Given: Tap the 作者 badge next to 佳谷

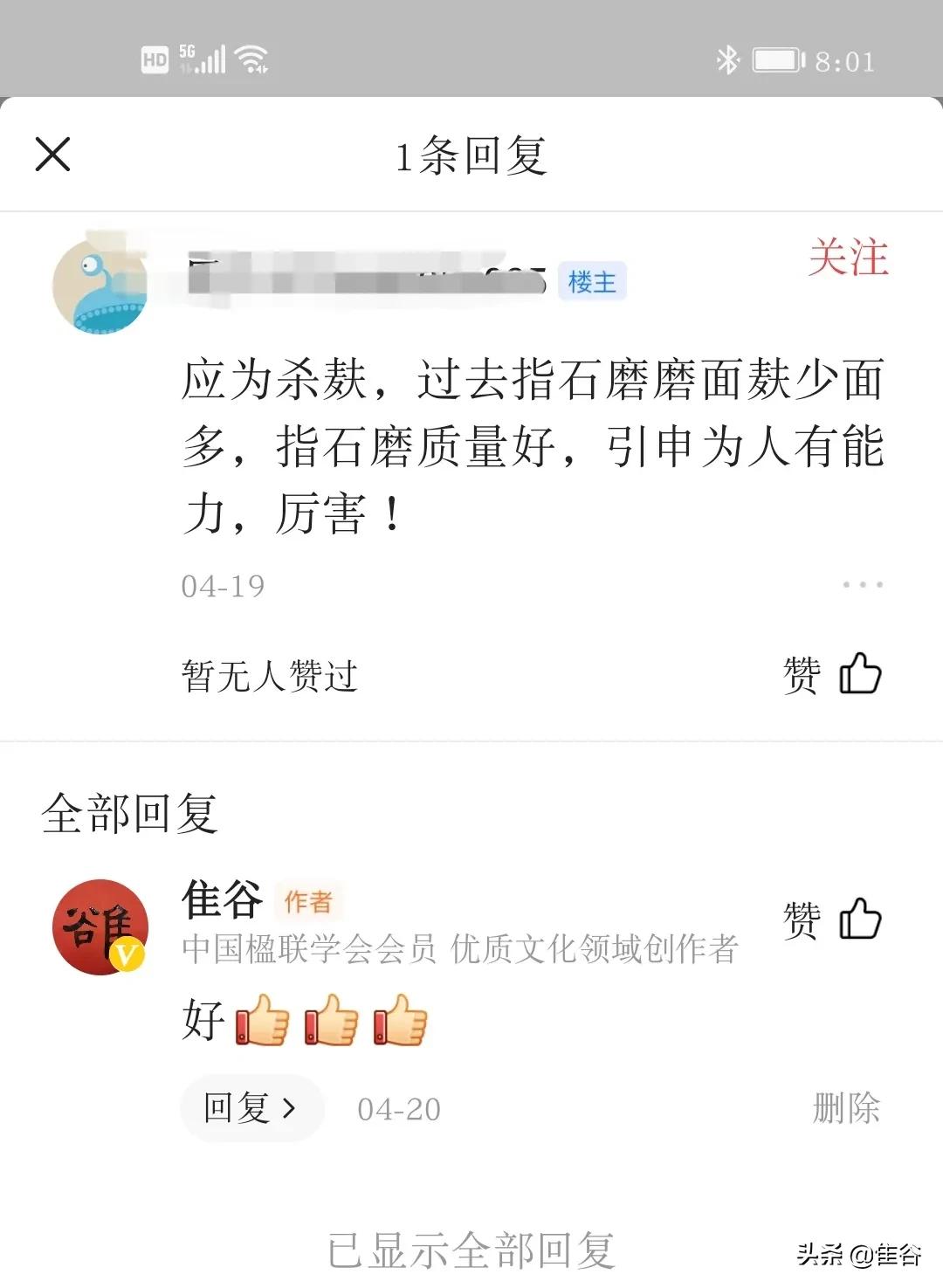Looking at the screenshot, I should click(x=309, y=901).
